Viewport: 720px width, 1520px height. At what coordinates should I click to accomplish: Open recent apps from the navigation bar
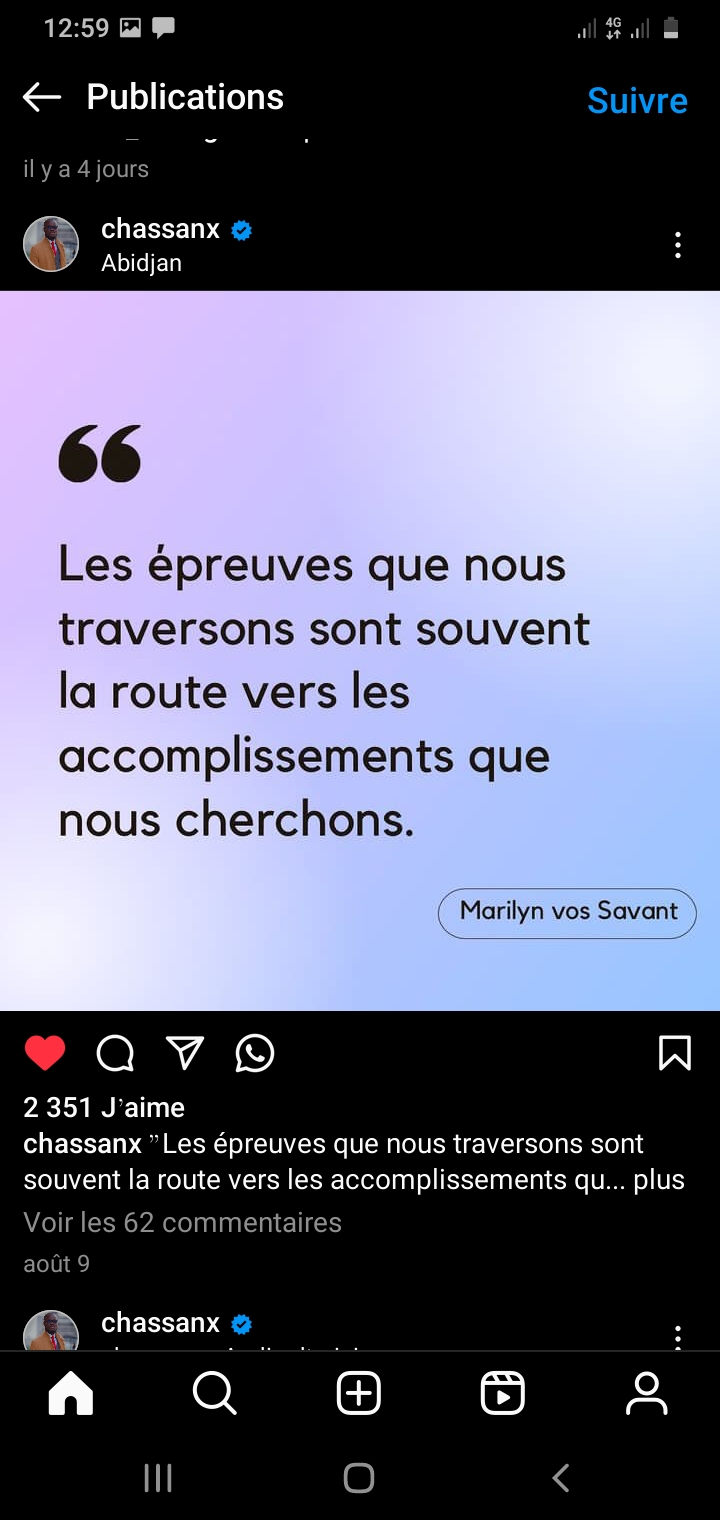(158, 1478)
